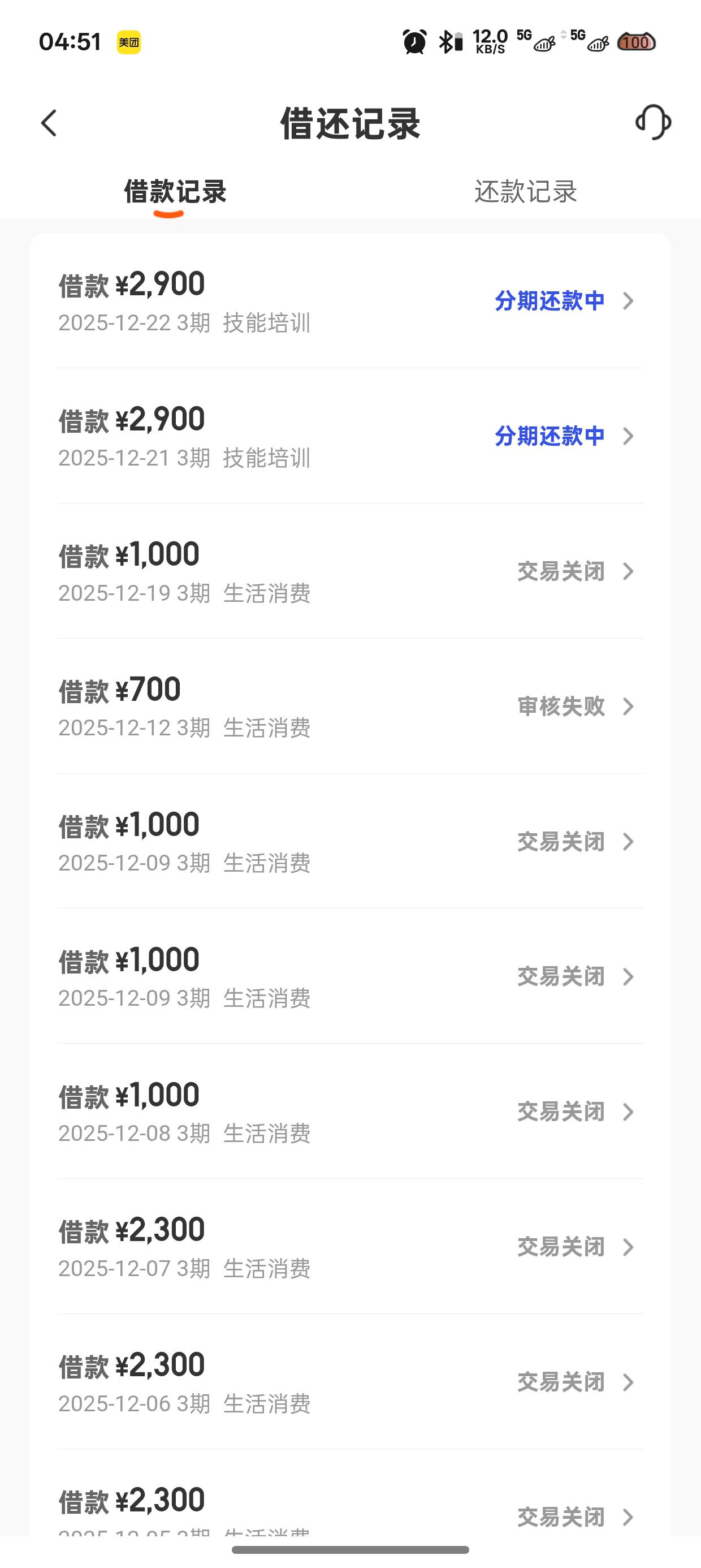Open the ¥2,300 loan from 2025-12-06
This screenshot has height=1568, width=701.
(350, 1382)
